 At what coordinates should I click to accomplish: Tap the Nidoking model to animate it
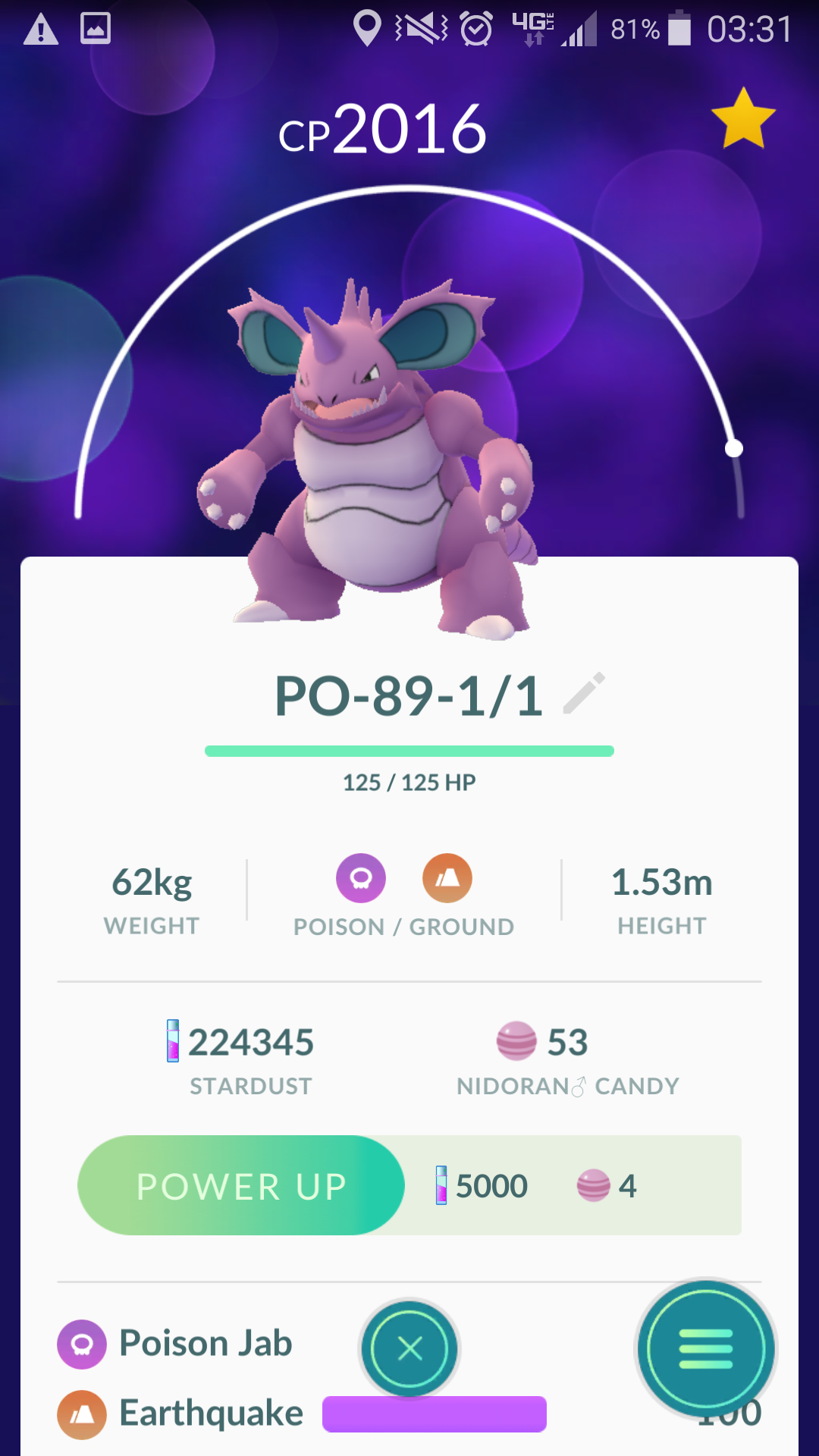(372, 460)
